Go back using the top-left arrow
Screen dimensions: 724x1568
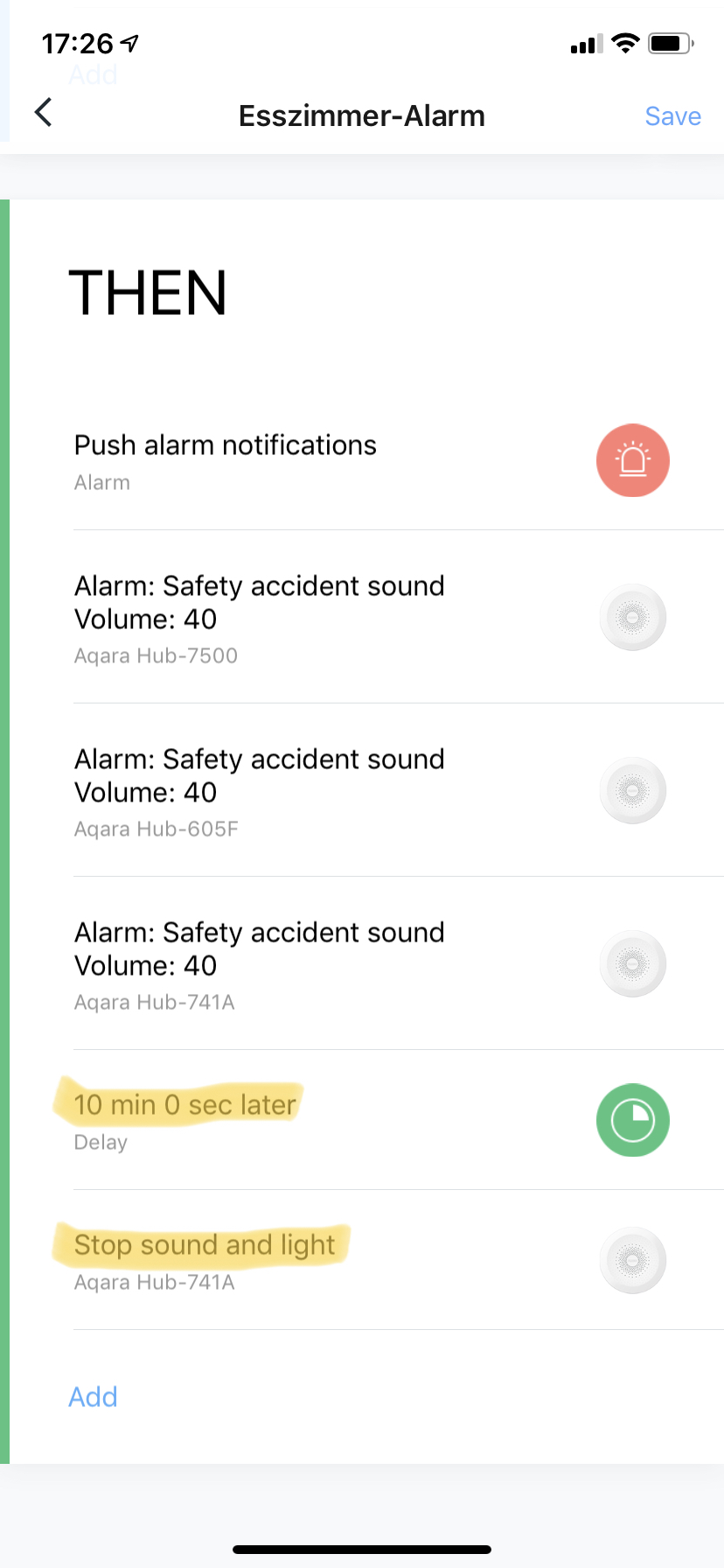(x=44, y=114)
